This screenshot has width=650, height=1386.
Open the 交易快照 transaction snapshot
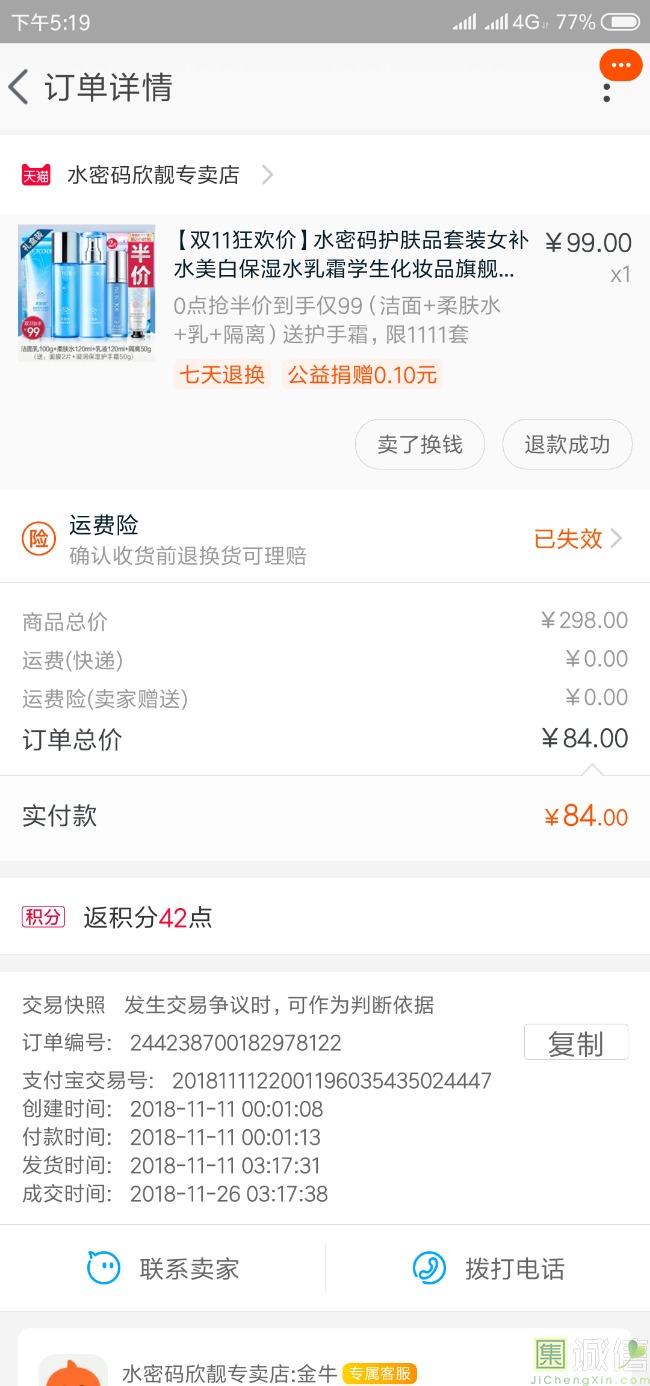pos(228,1005)
